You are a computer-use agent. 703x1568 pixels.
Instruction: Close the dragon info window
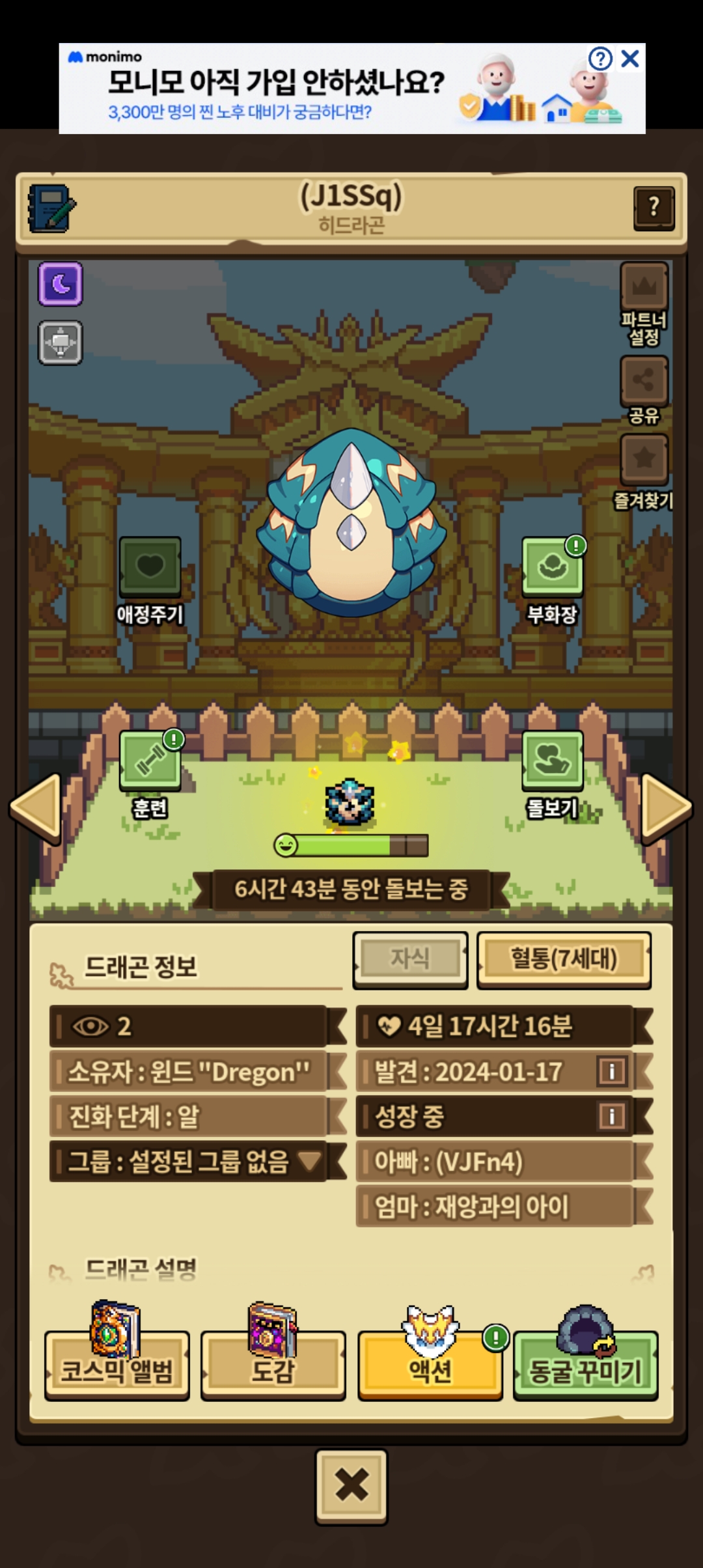[351, 1487]
